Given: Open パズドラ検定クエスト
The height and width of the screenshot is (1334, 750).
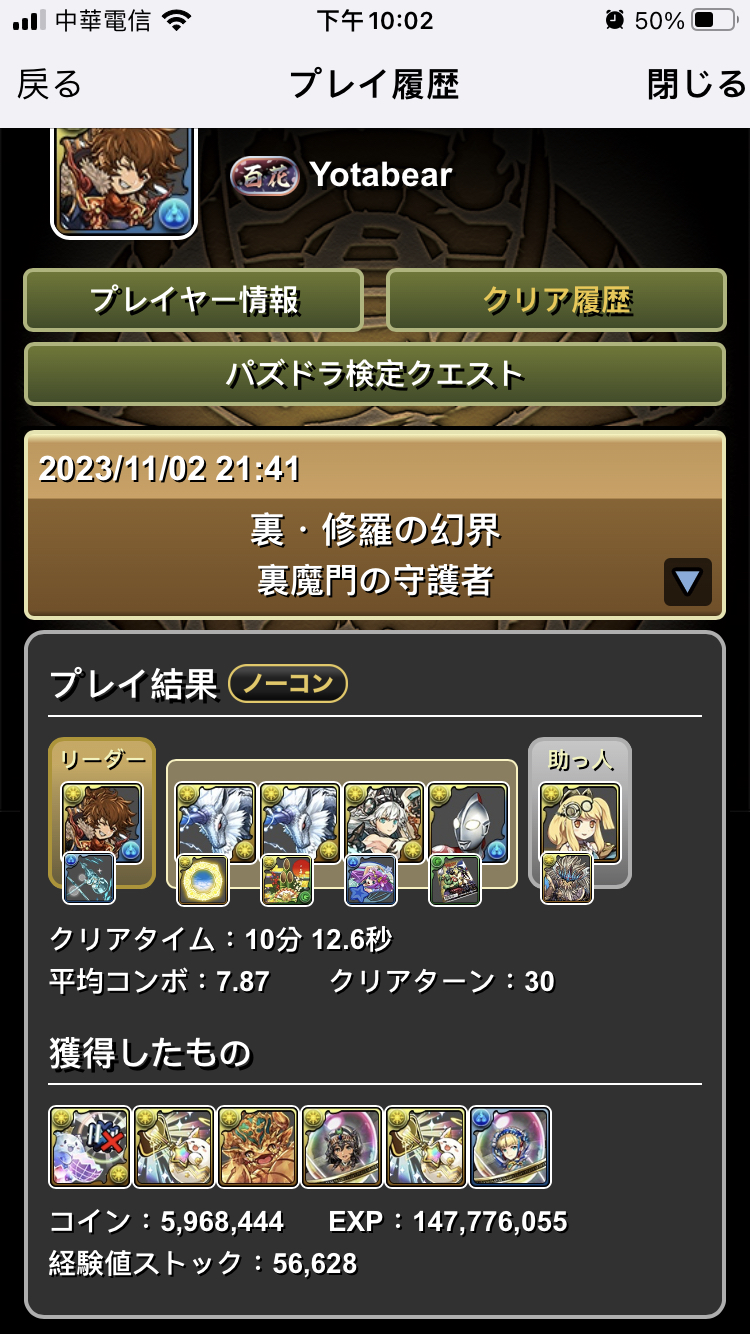Looking at the screenshot, I should coord(374,374).
